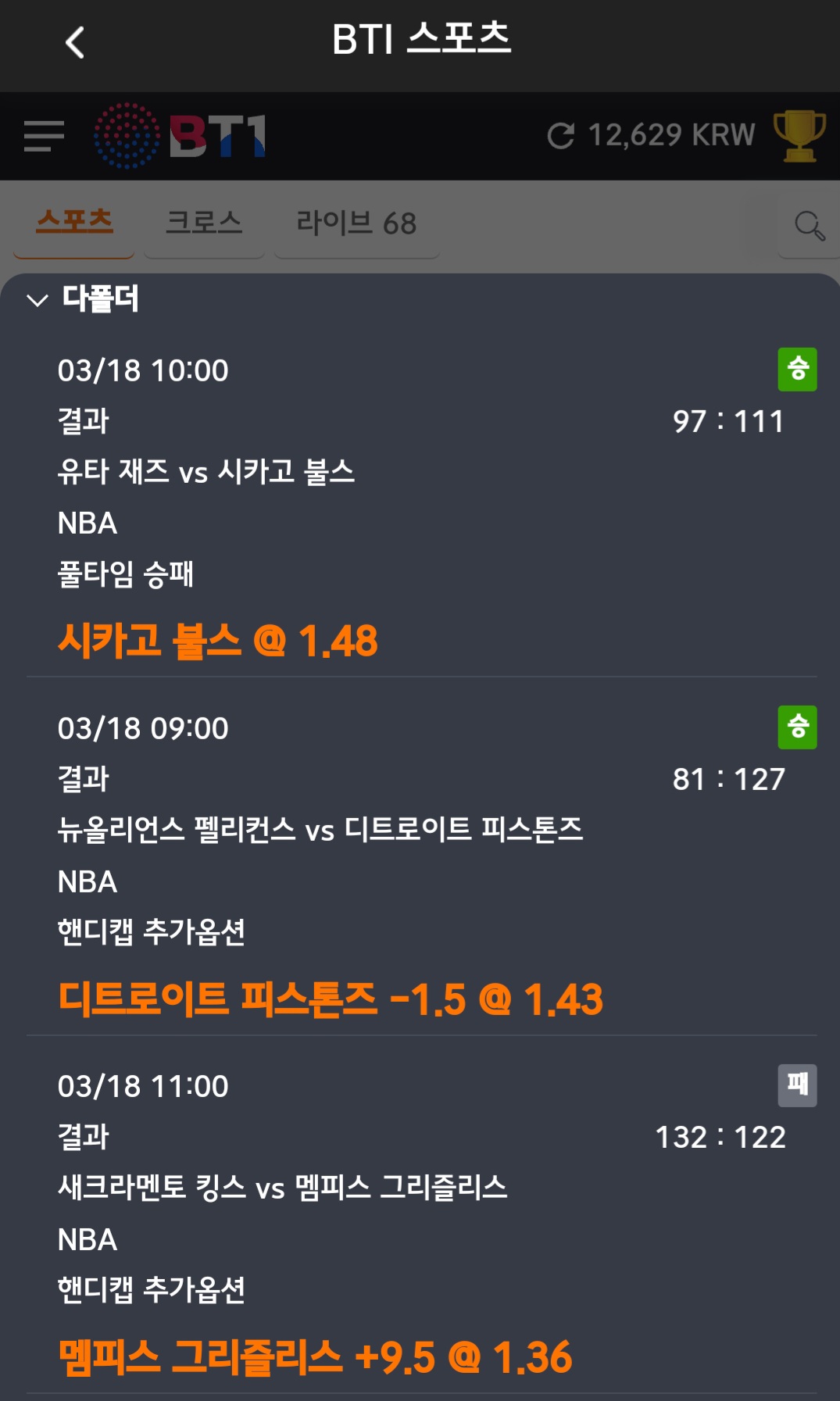The width and height of the screenshot is (840, 1401).
Task: Refresh the 12,629 KRW balance
Action: pos(560,136)
